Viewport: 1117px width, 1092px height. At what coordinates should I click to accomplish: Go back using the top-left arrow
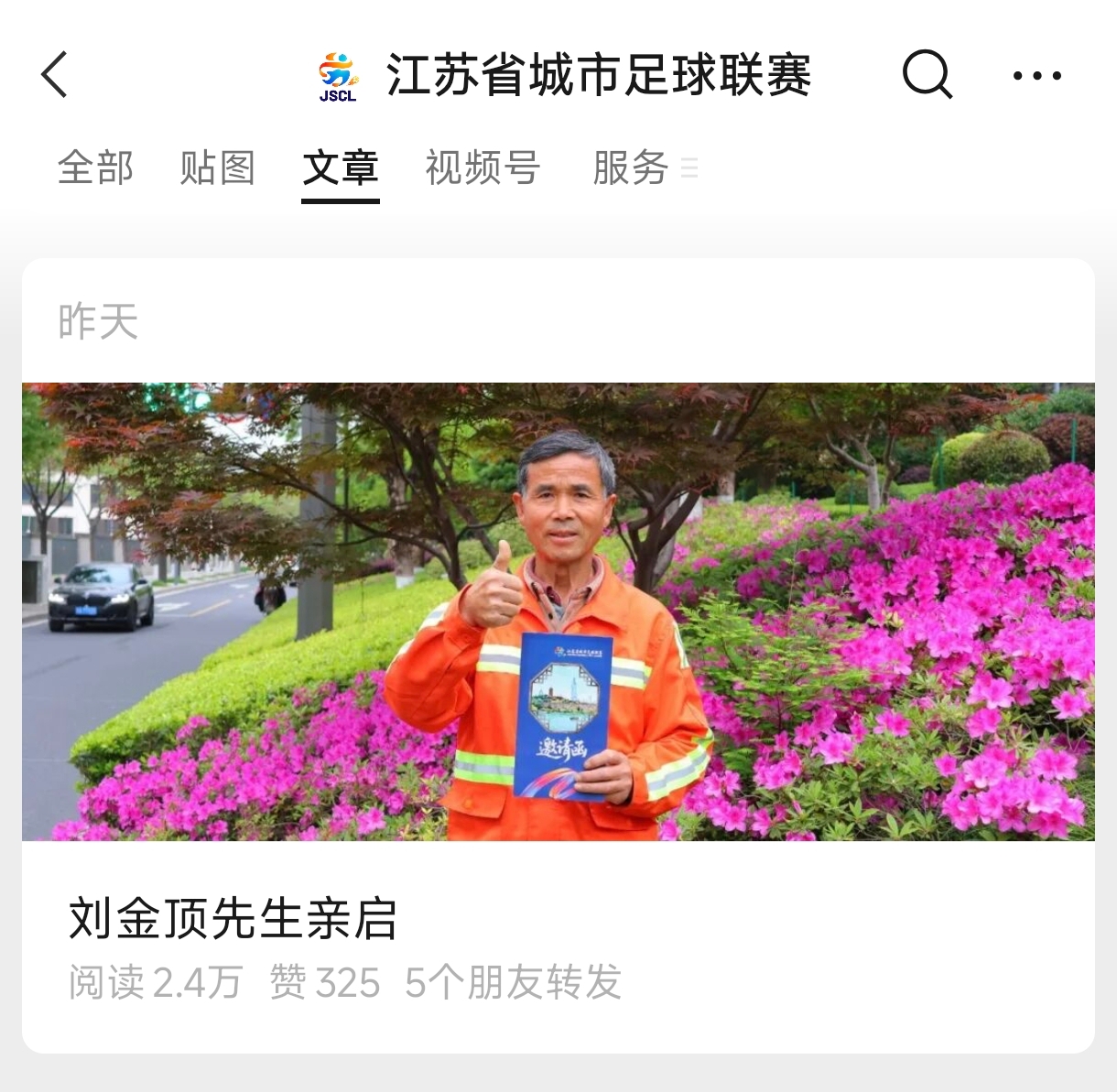click(55, 75)
